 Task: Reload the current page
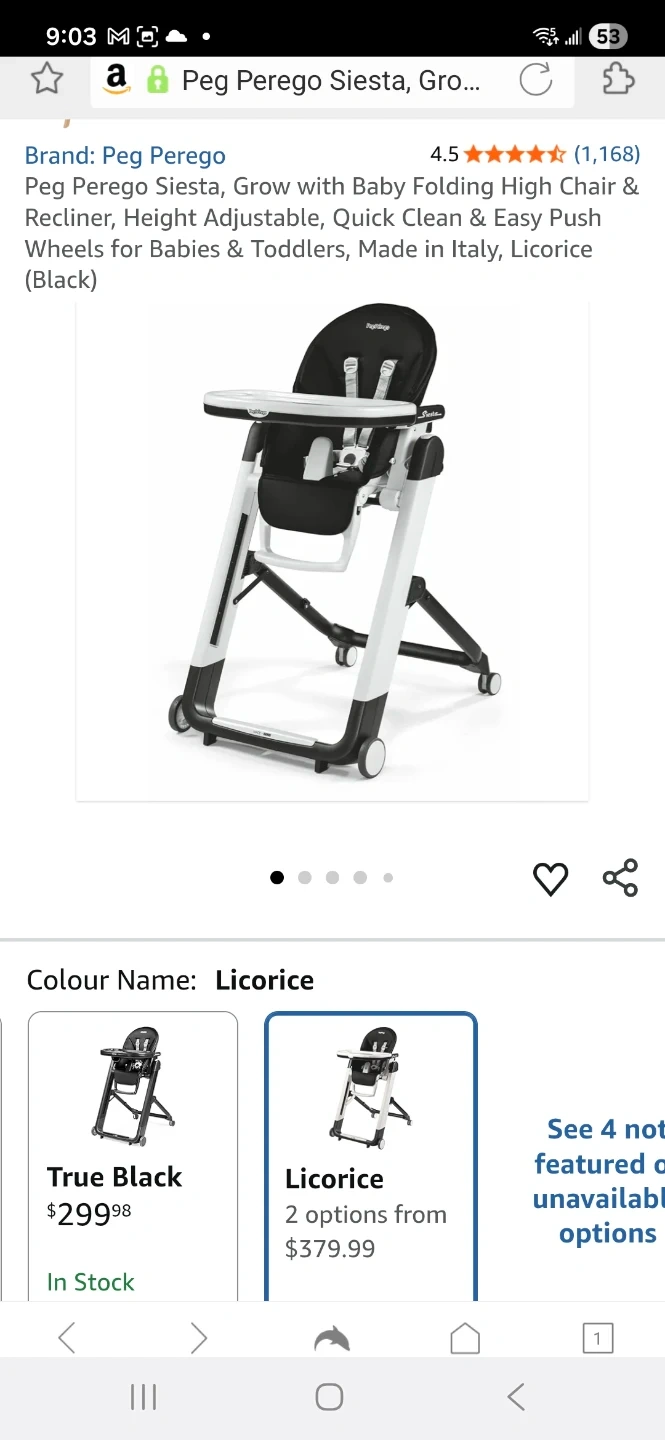536,80
